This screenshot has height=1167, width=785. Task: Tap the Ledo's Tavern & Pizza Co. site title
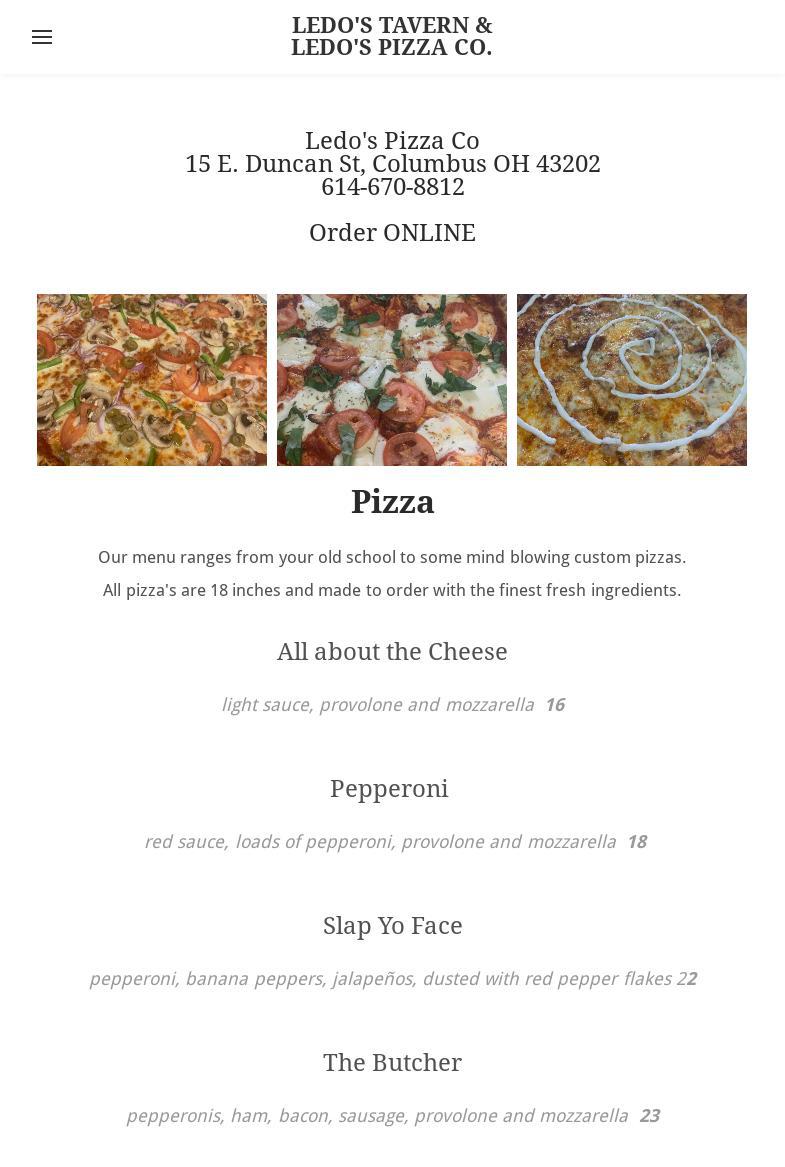coord(392,36)
